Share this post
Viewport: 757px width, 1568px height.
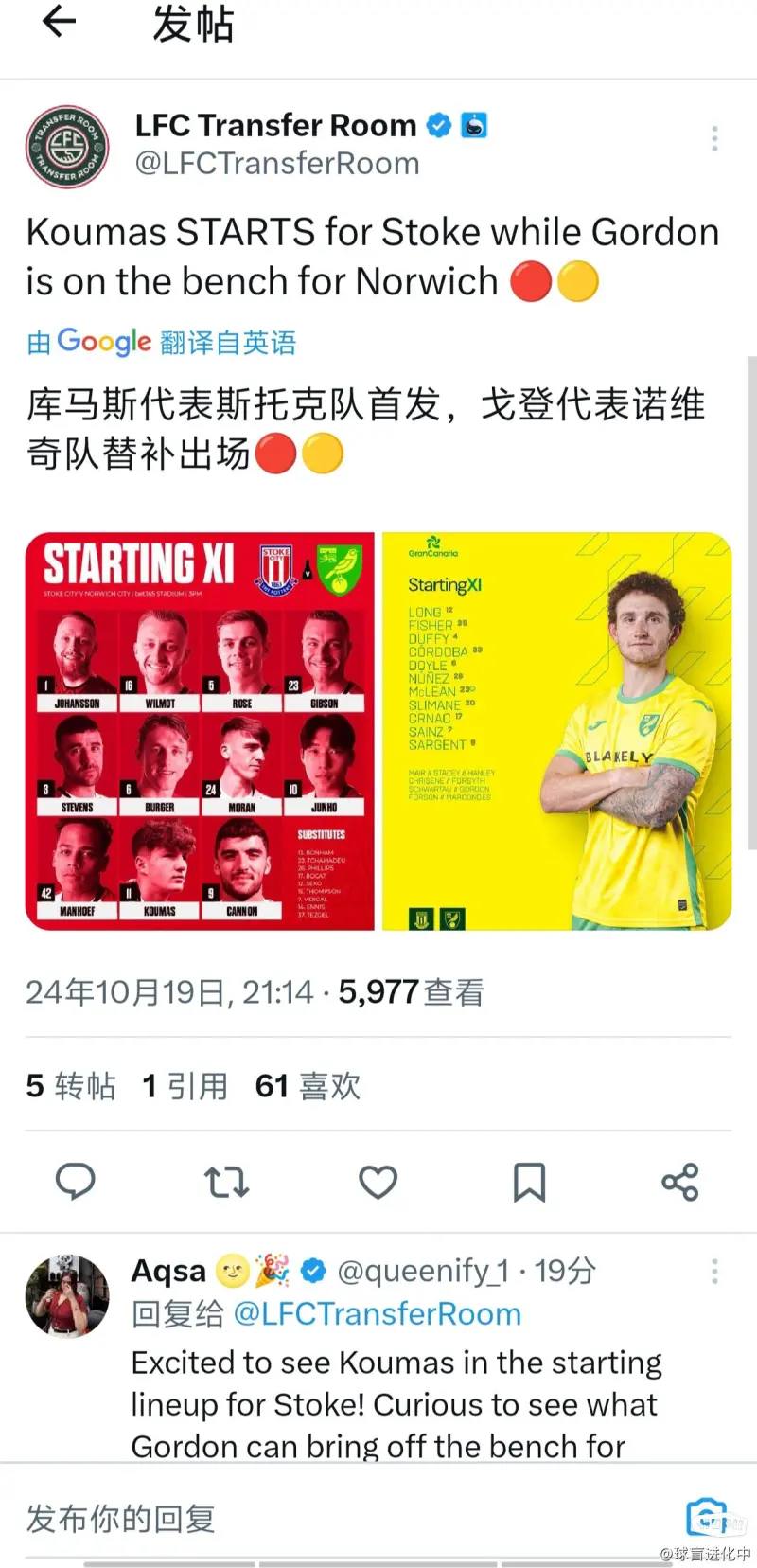[679, 1182]
